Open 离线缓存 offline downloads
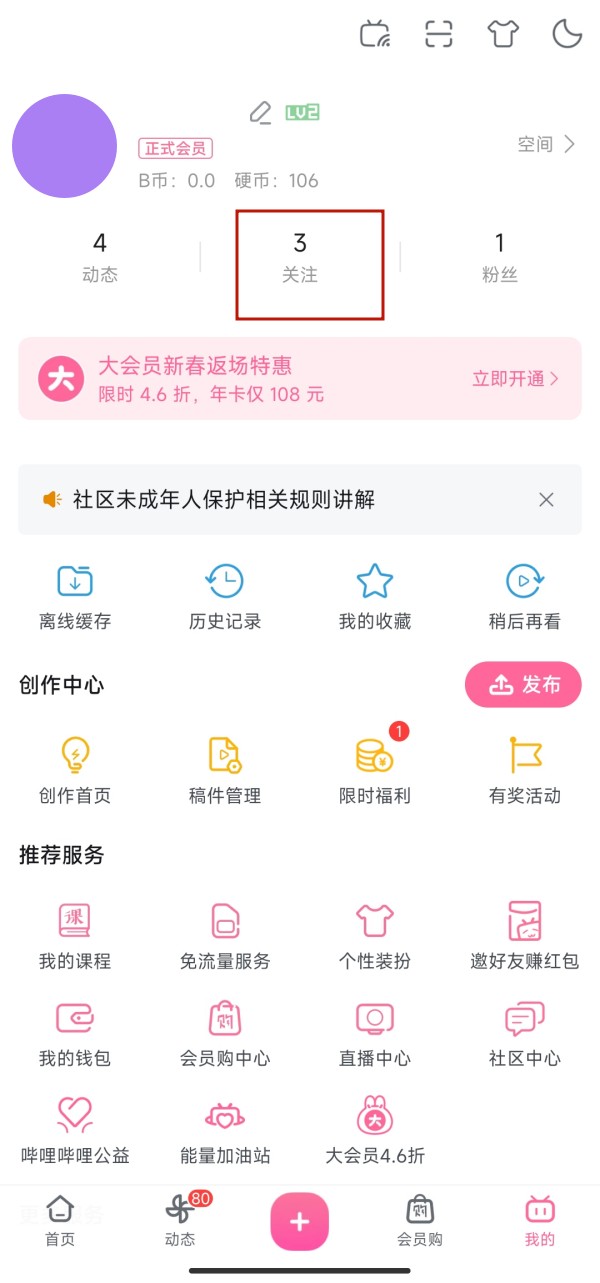The height and width of the screenshot is (1283, 600). 75,597
